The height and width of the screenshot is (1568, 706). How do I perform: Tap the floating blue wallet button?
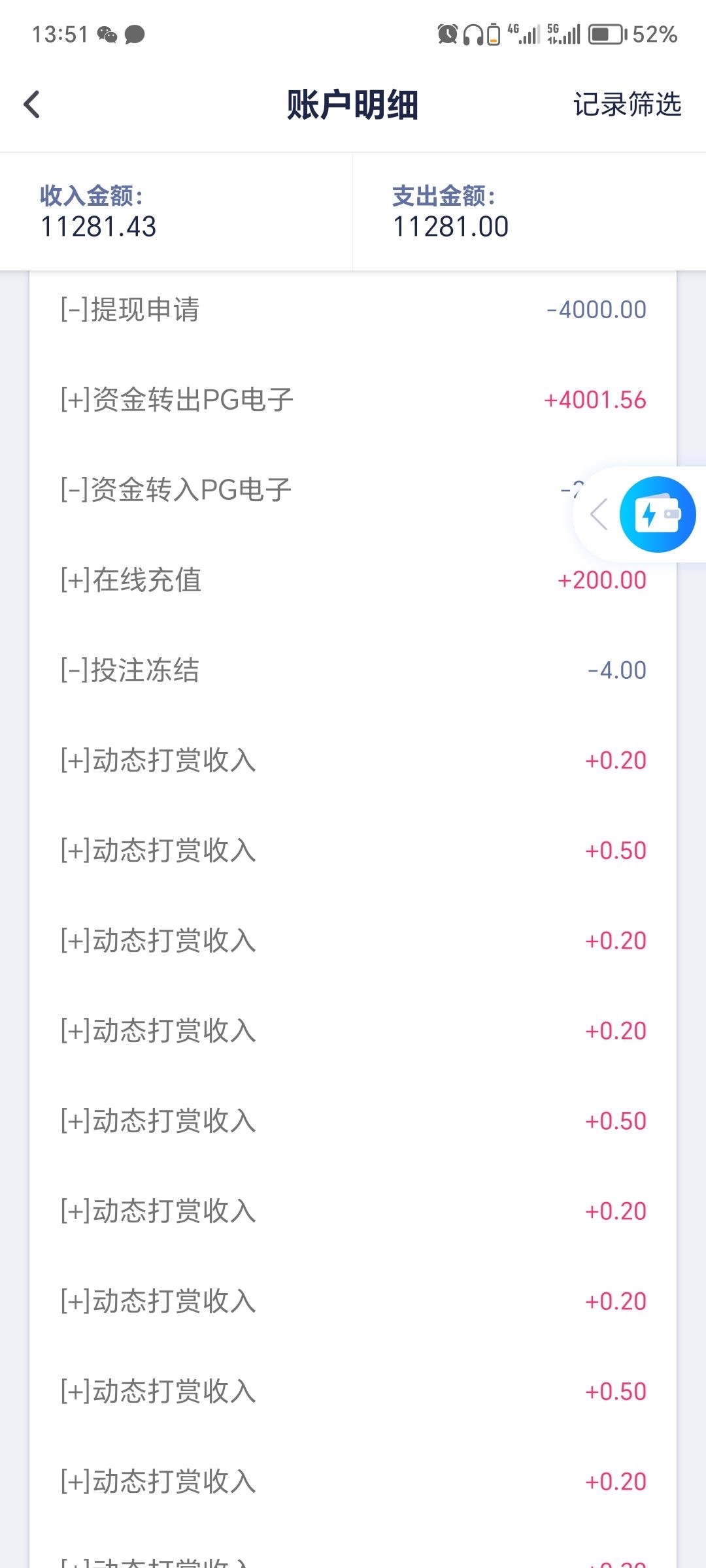[657, 514]
